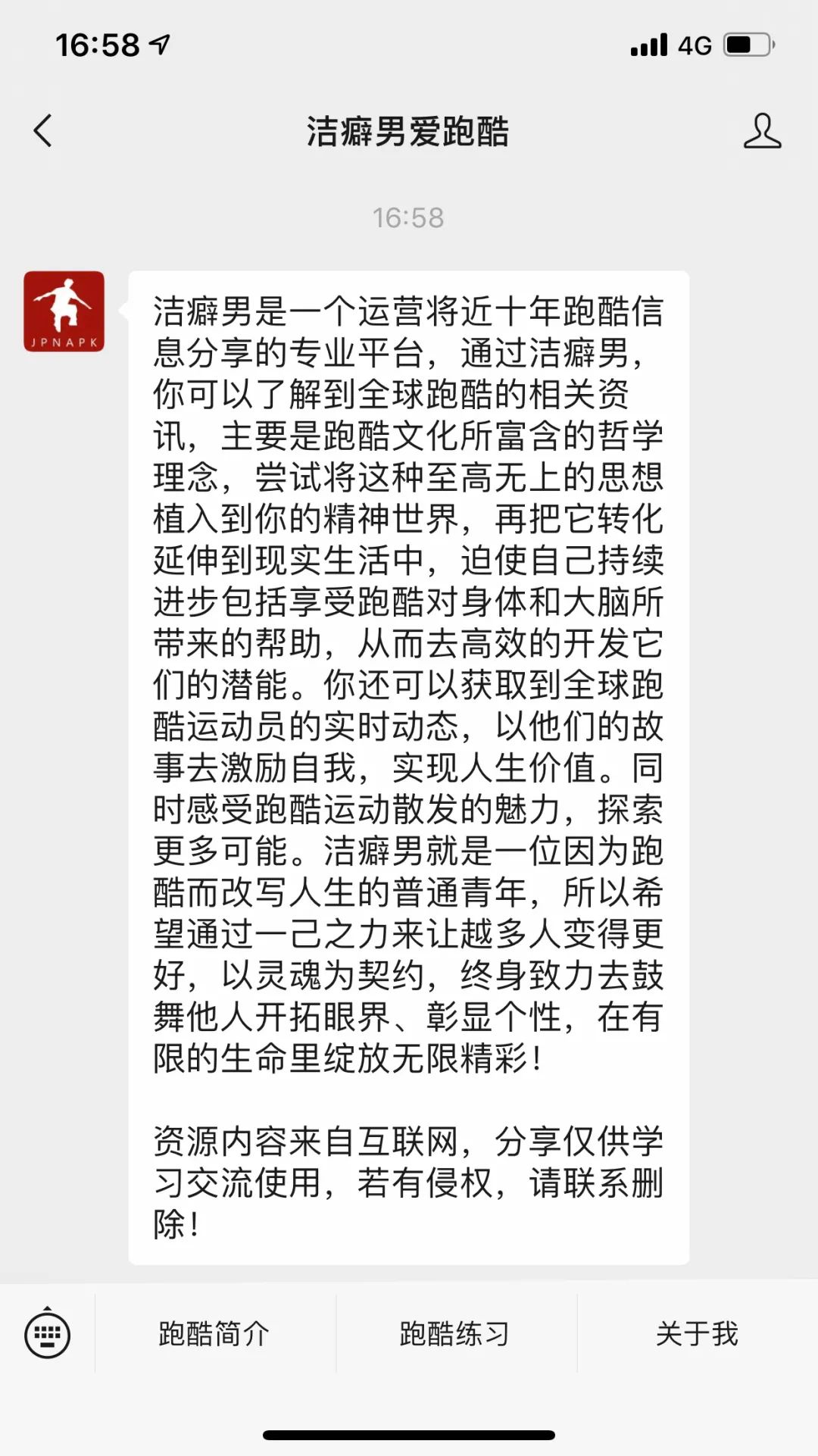The width and height of the screenshot is (818, 1456).
Task: Select the 关于我 menu
Action: coord(697,1334)
